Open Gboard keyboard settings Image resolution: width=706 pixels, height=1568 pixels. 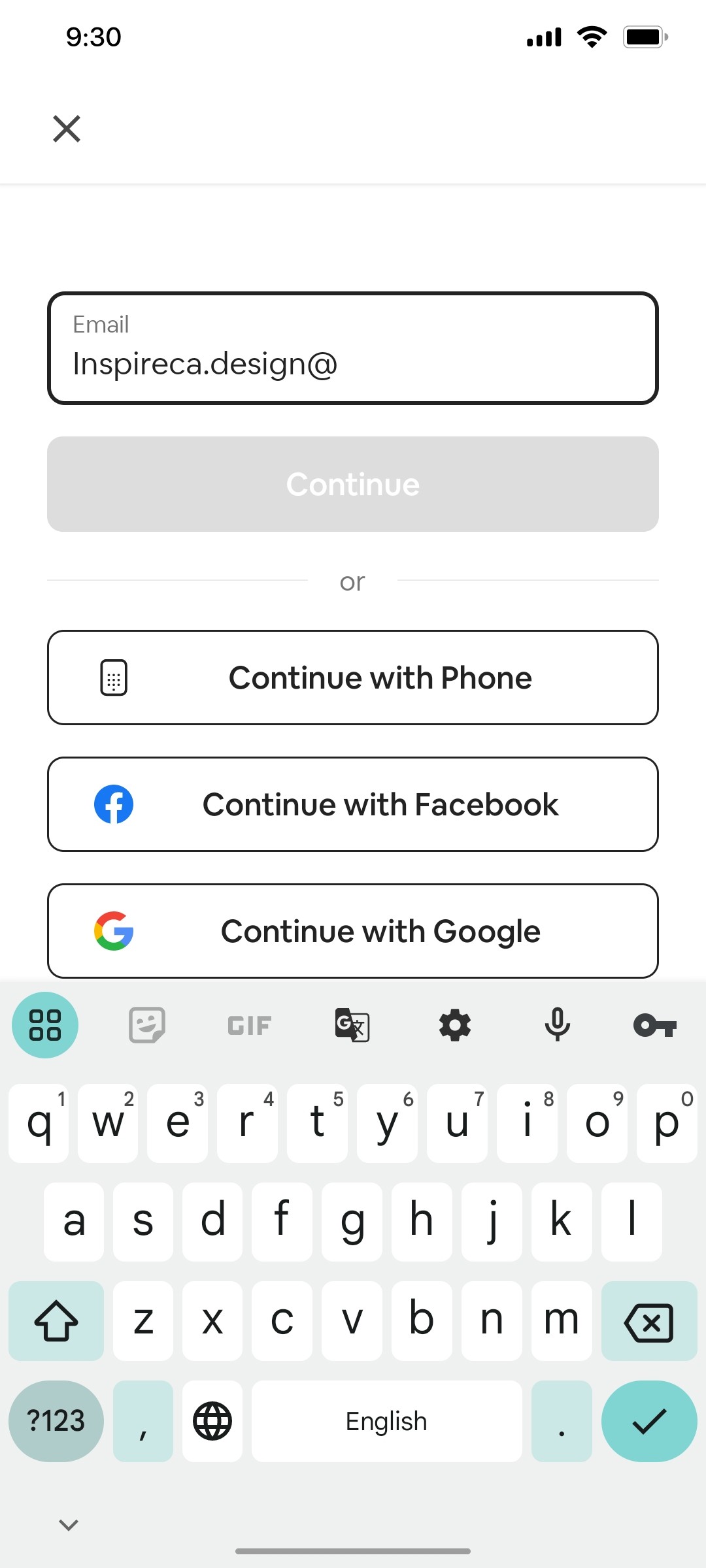tap(455, 1024)
